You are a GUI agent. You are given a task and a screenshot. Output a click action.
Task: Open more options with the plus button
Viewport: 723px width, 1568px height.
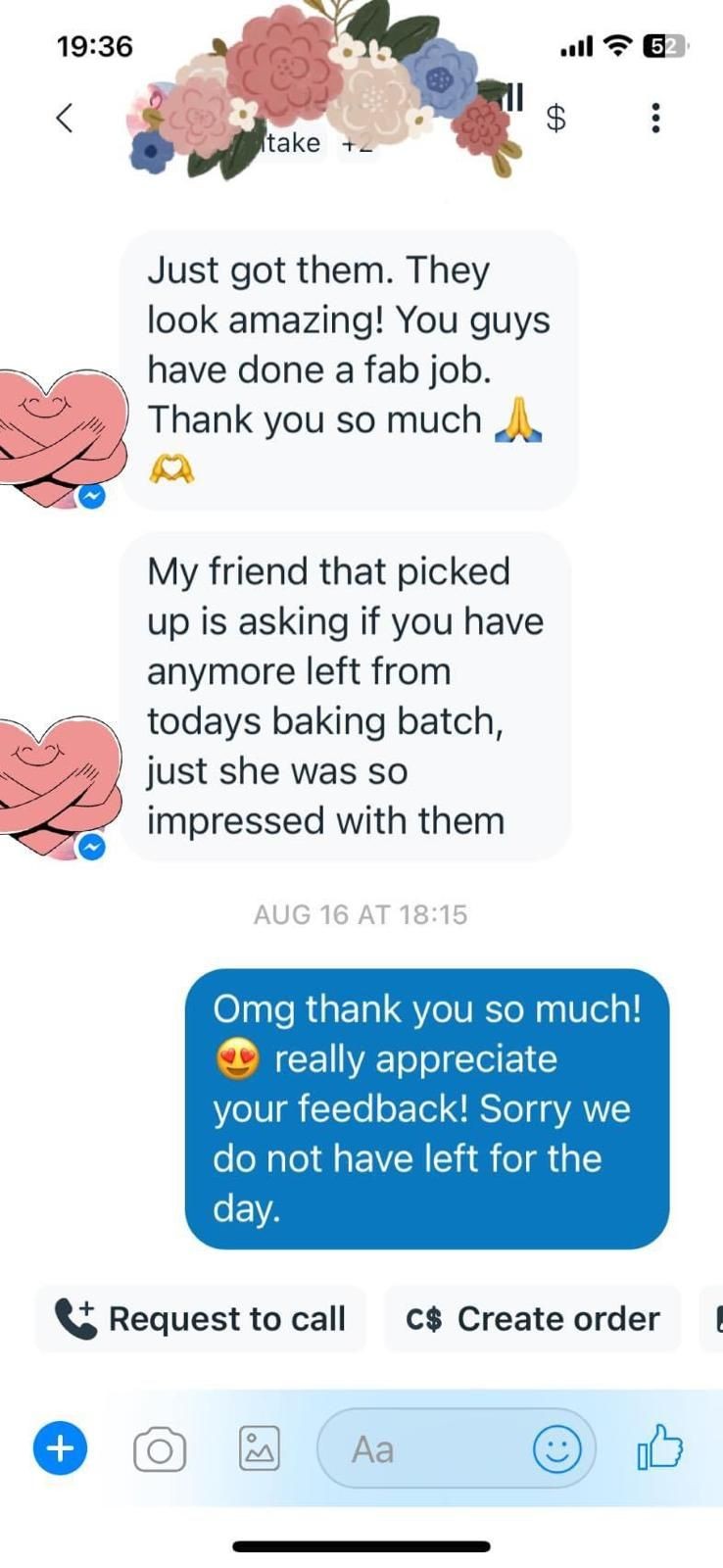(61, 1447)
